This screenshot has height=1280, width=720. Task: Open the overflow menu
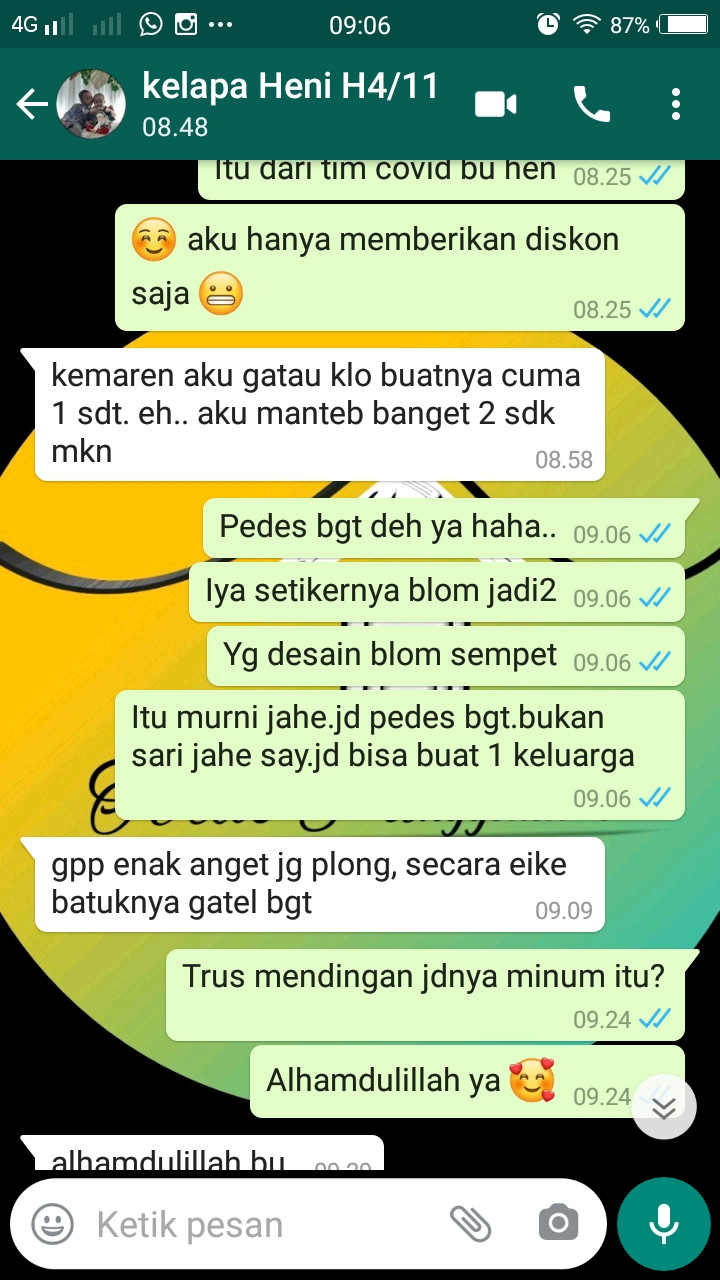click(x=676, y=104)
